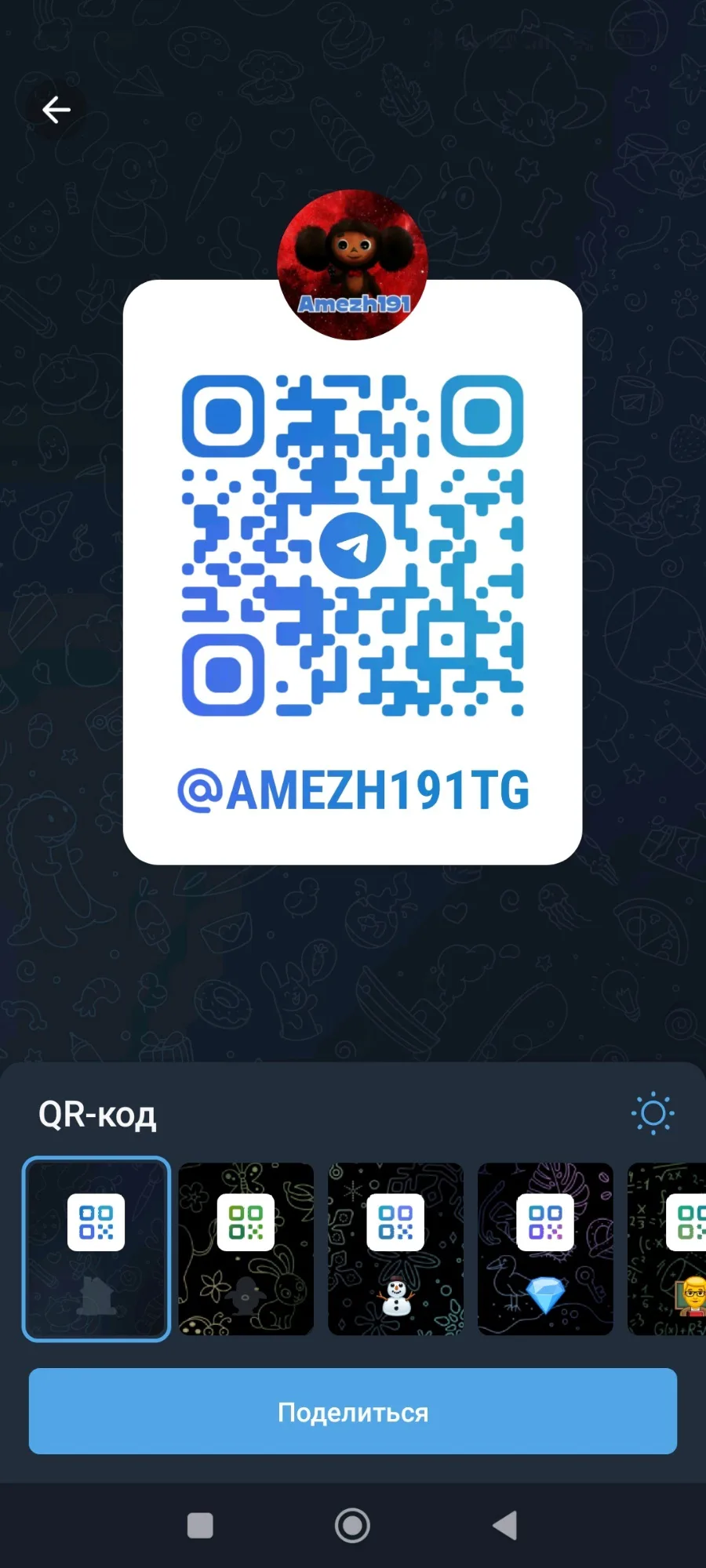Choose the teacher emoji QR theme
Viewport: 706px width, 1568px height.
pos(668,1249)
